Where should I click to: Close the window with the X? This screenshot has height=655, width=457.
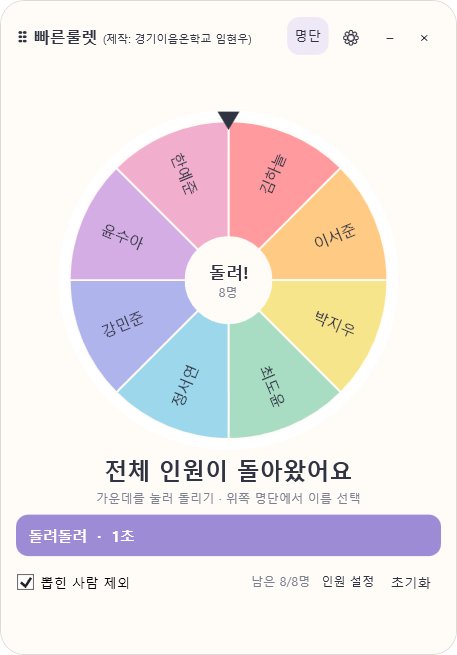424,38
